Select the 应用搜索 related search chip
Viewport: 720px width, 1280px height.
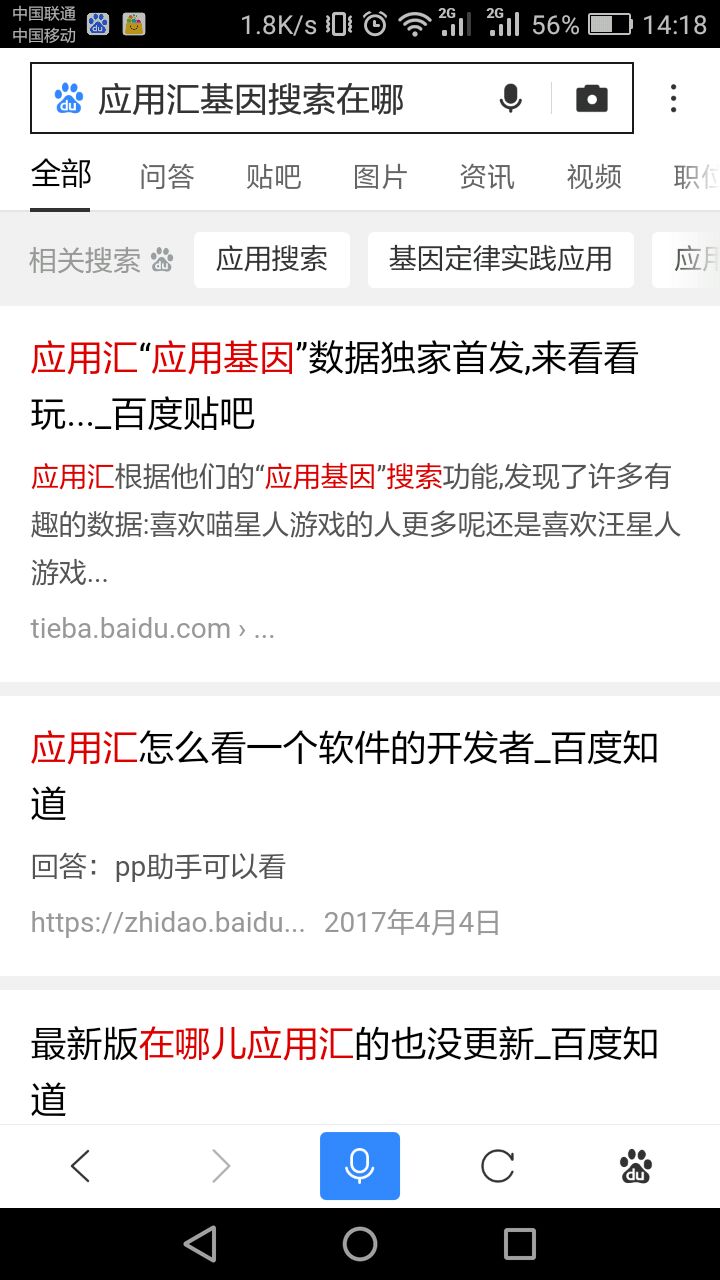[x=272, y=260]
